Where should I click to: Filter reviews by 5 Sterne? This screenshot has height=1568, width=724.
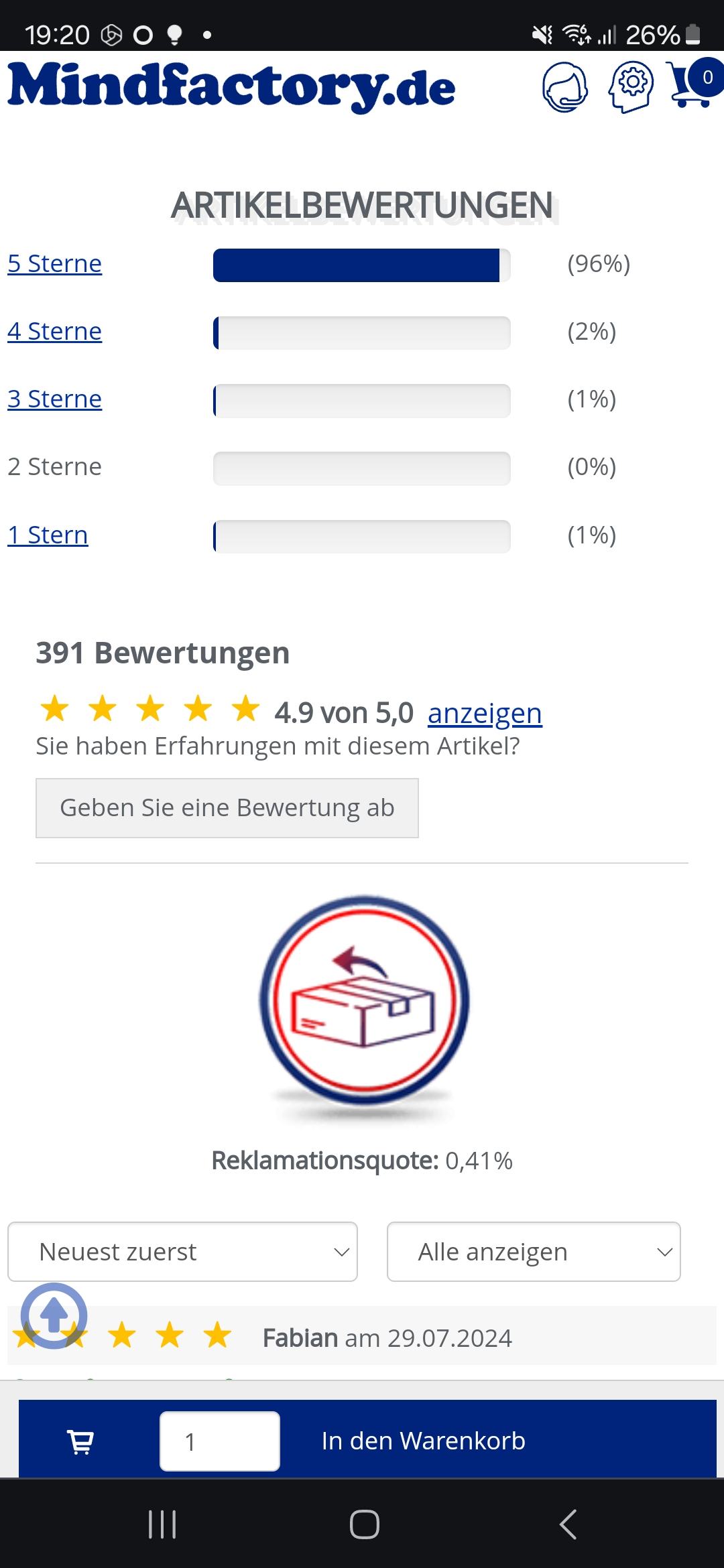(x=55, y=264)
